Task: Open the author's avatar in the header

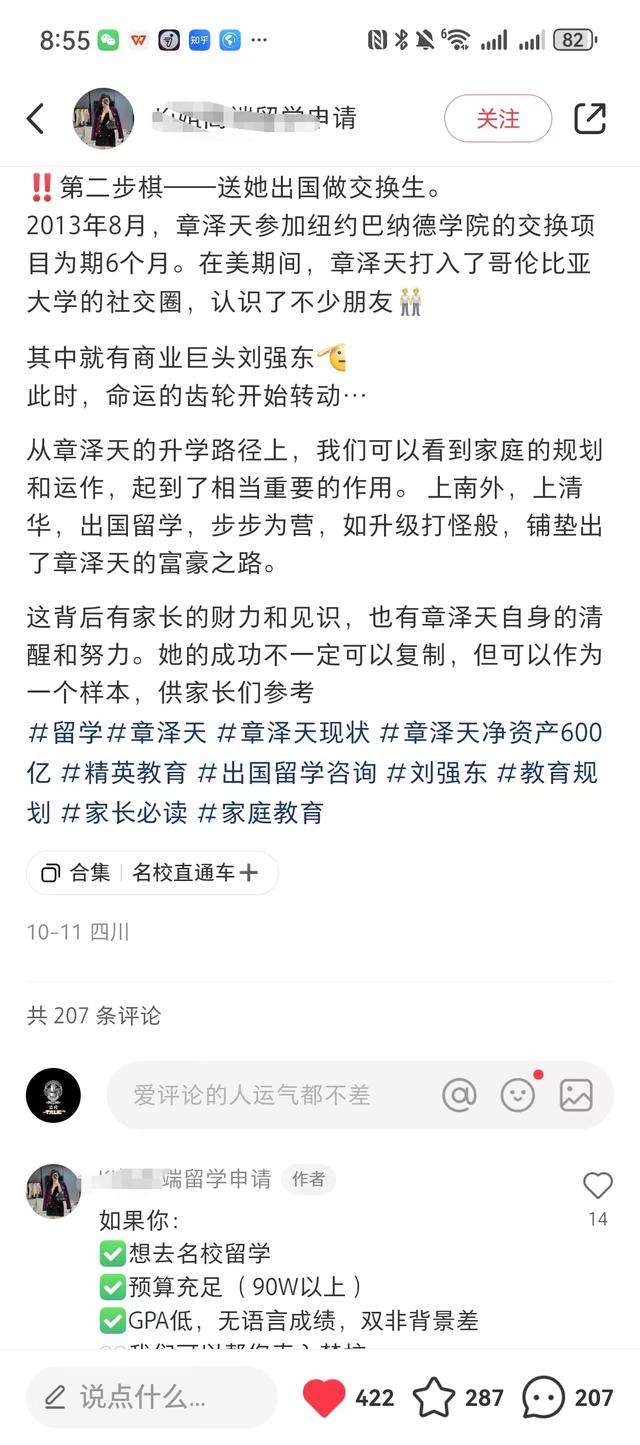Action: pos(103,119)
